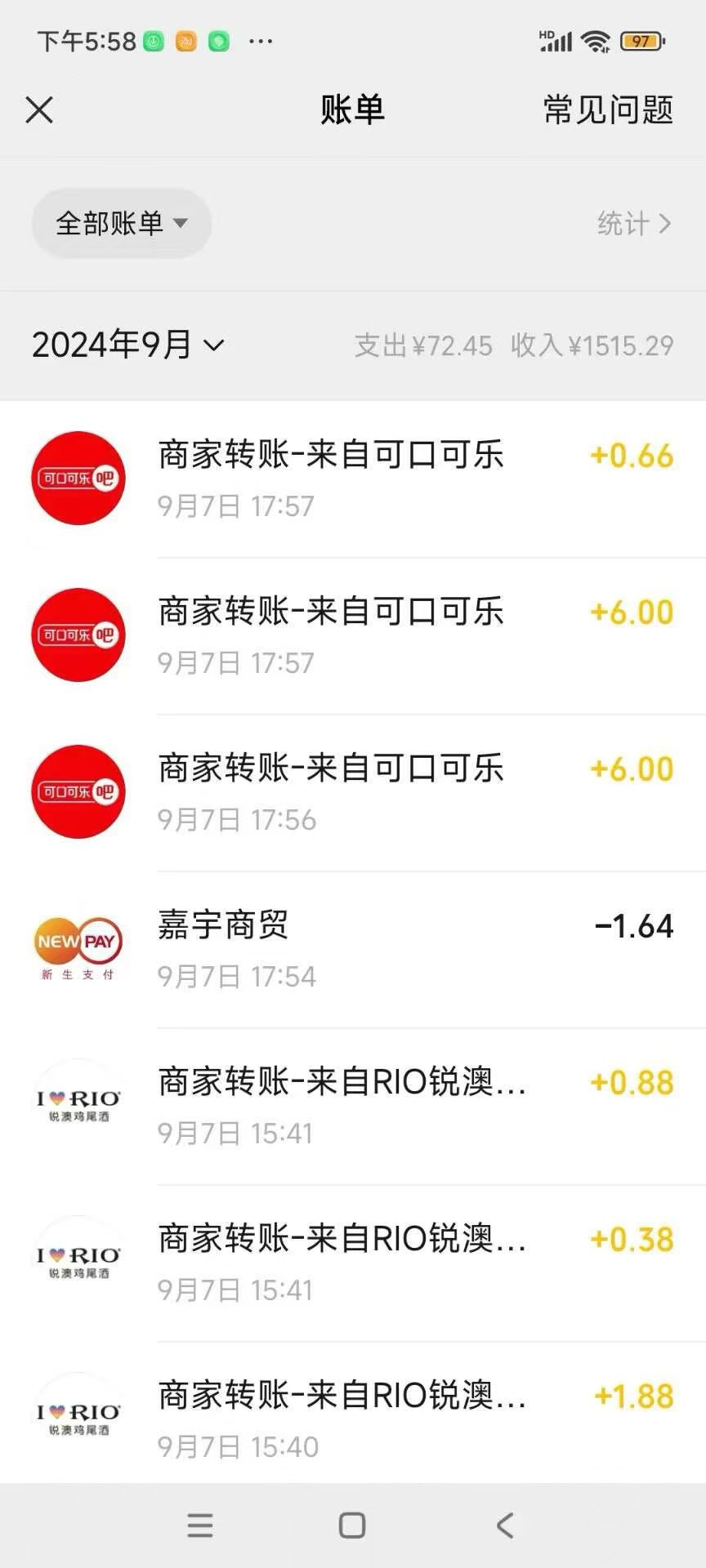Change the month from 2024年9月
This screenshot has width=706, height=1568.
tap(127, 345)
